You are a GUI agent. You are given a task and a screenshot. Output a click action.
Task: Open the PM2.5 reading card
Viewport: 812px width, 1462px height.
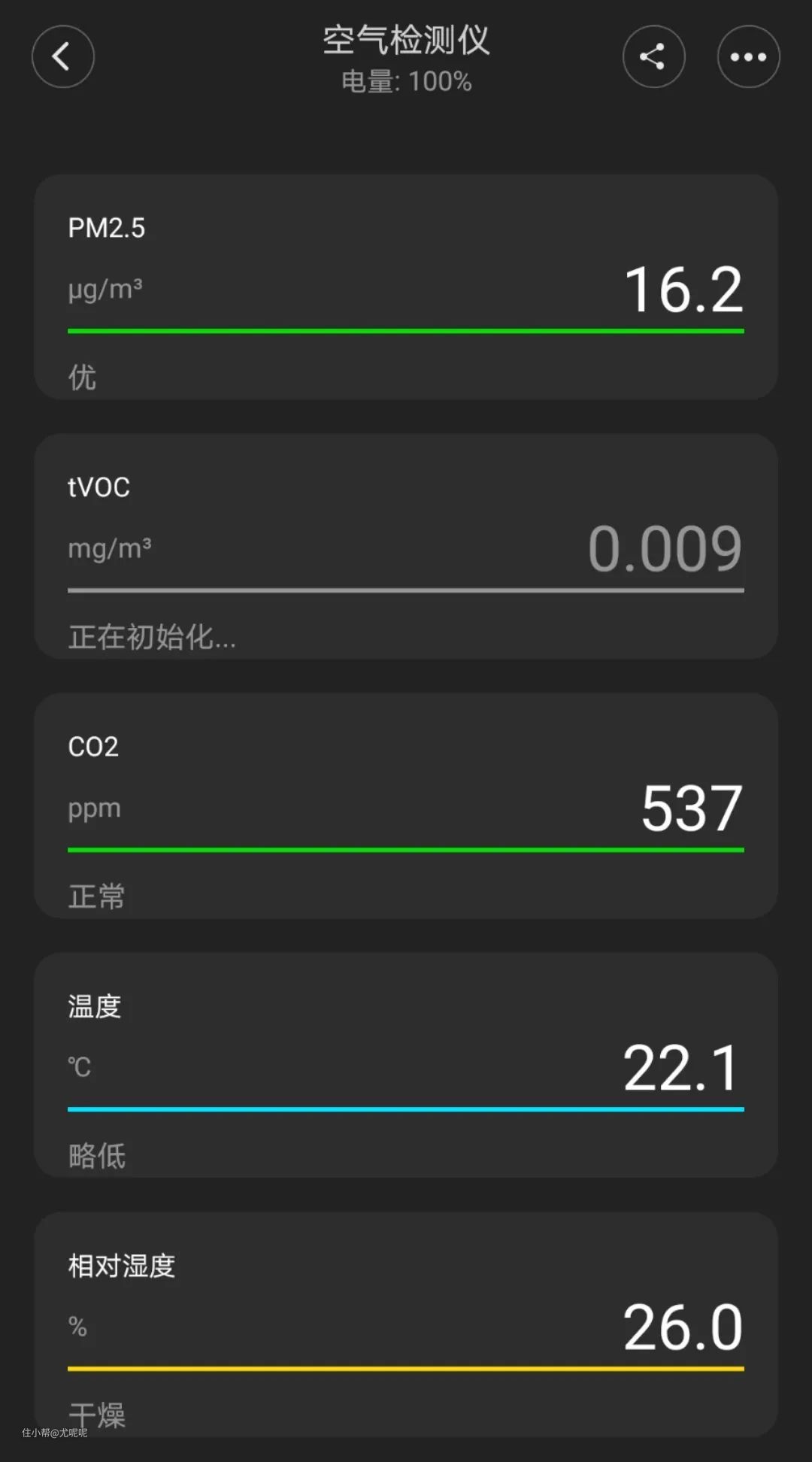pos(406,287)
